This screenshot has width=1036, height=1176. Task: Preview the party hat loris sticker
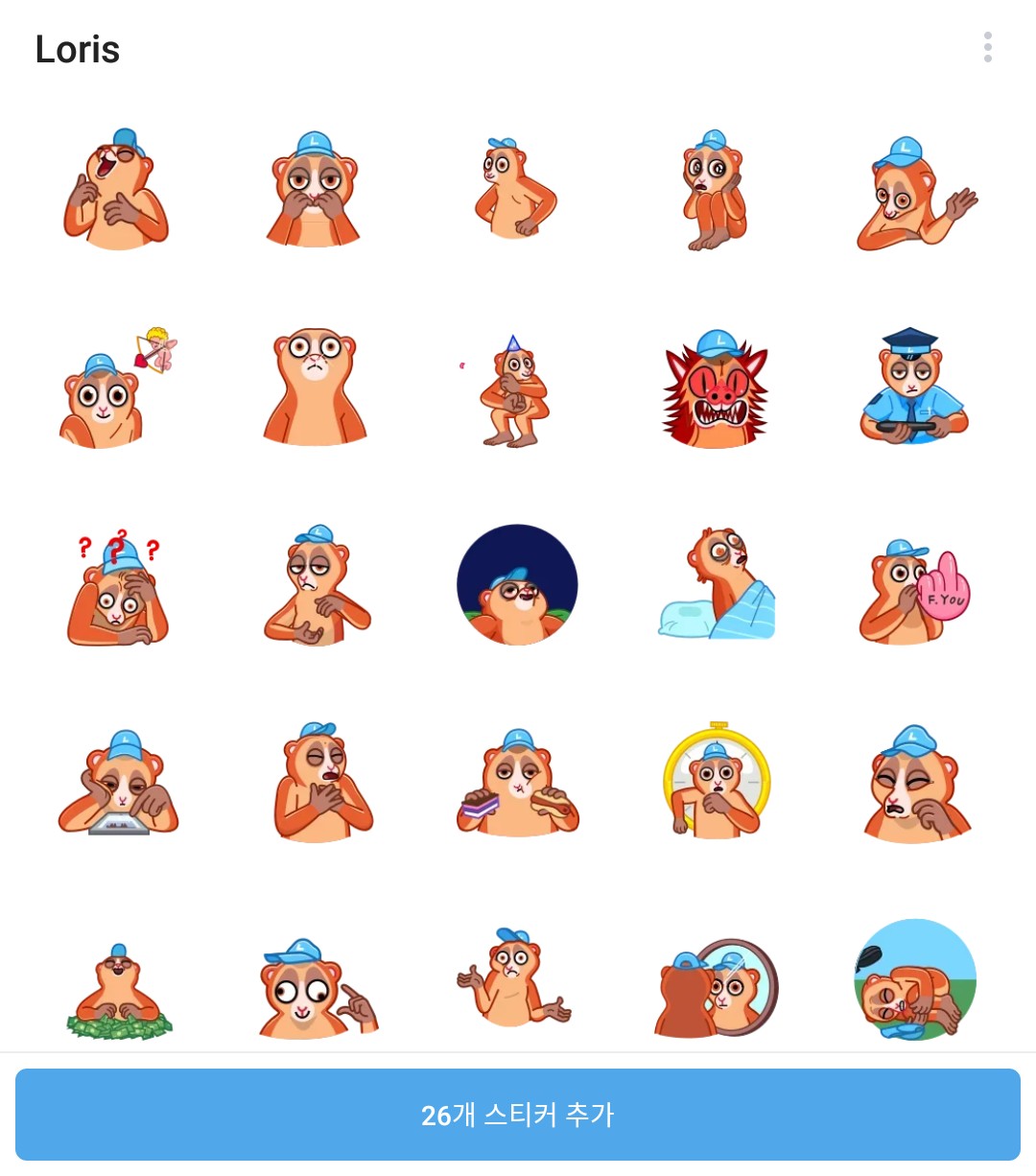[x=515, y=390]
